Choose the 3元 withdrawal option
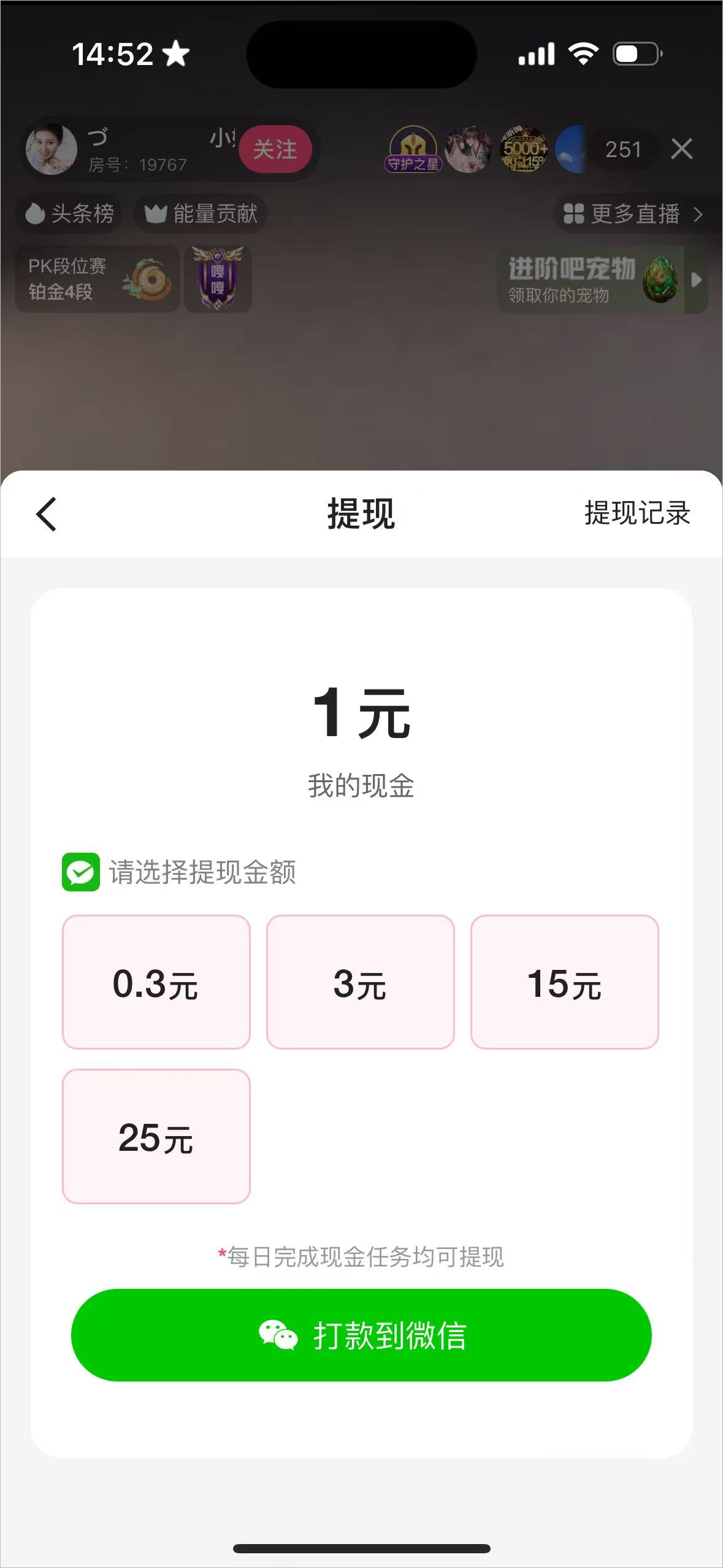 pos(361,982)
